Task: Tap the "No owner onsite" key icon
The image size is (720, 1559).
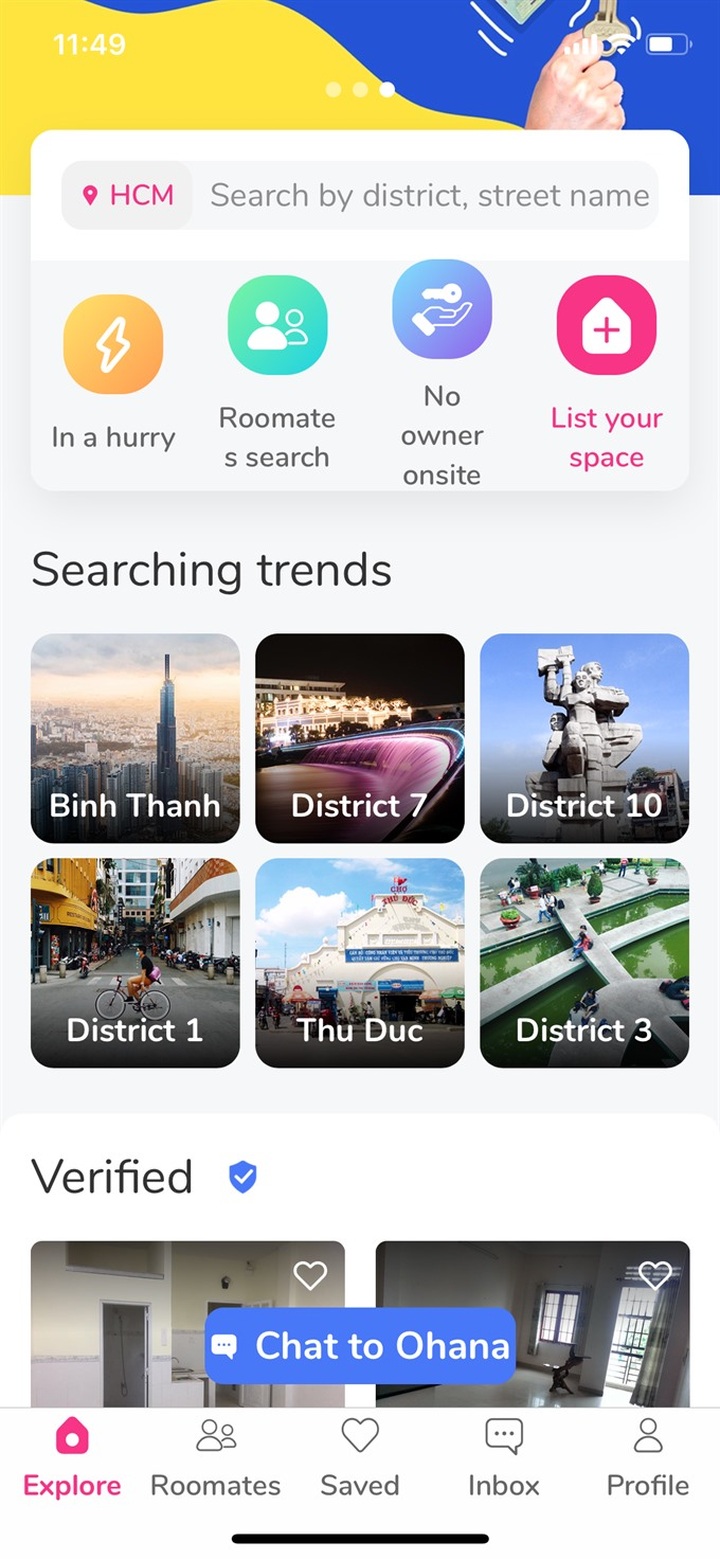Action: pos(442,310)
